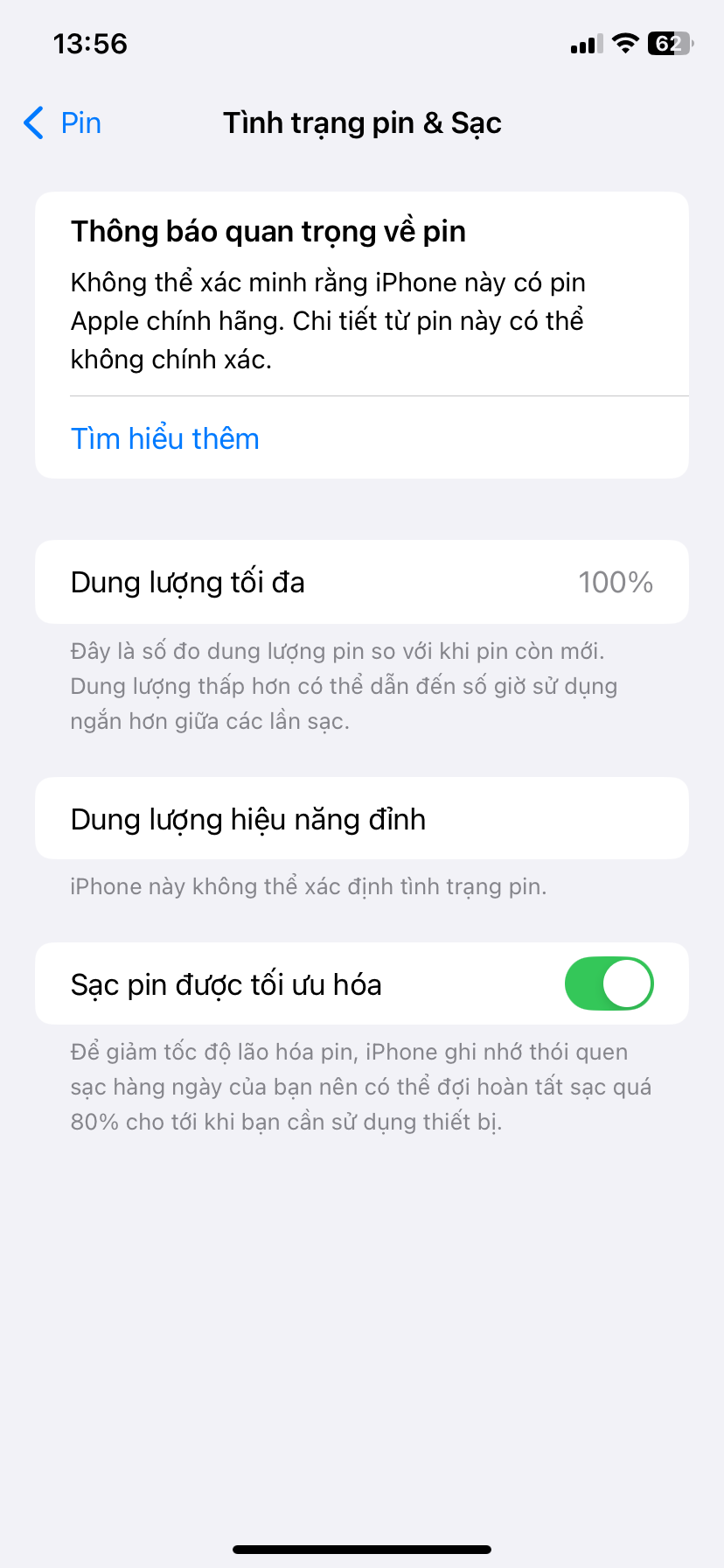Open the Tìm hiểu thêm link
The width and height of the screenshot is (724, 1568).
164,438
